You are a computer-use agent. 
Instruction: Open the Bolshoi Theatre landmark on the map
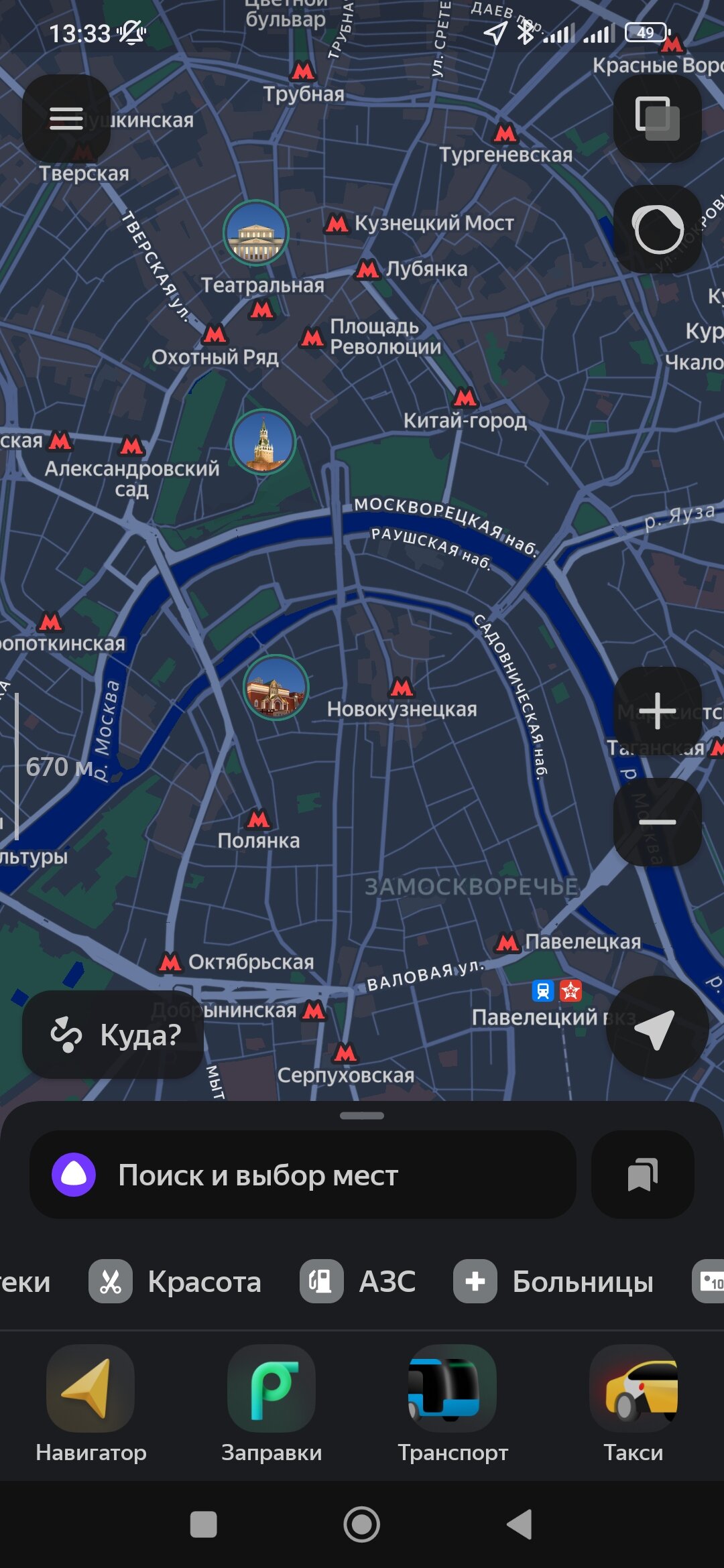256,233
